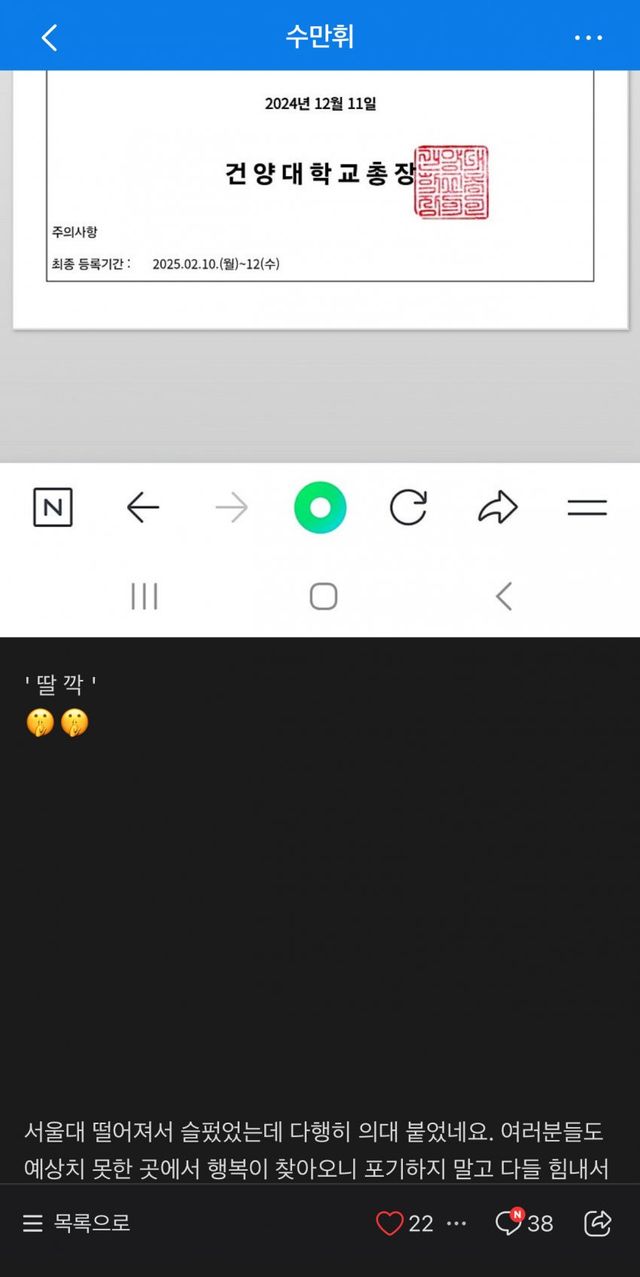The height and width of the screenshot is (1277, 640).
Task: Share this post
Action: point(598,1222)
